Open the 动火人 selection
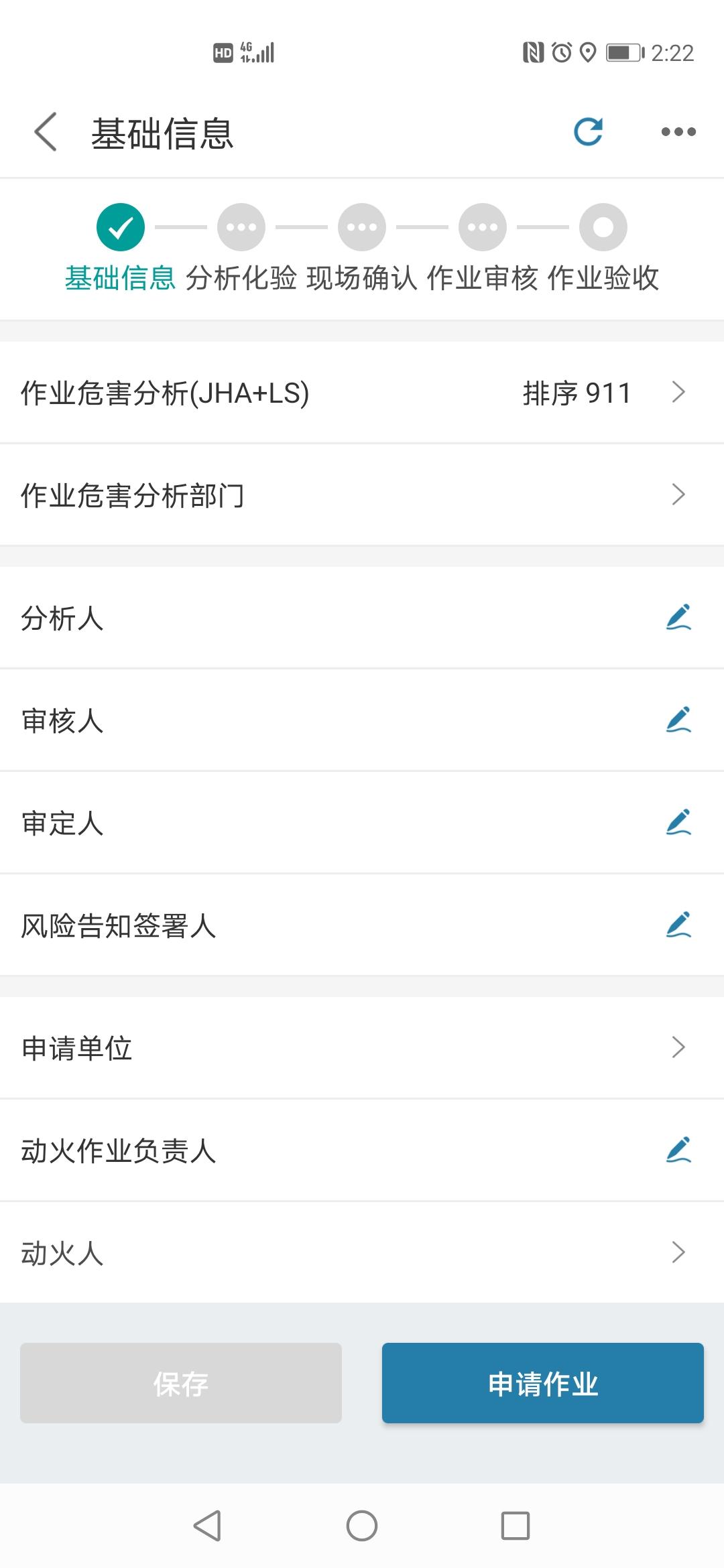724x1568 pixels. 362,1252
